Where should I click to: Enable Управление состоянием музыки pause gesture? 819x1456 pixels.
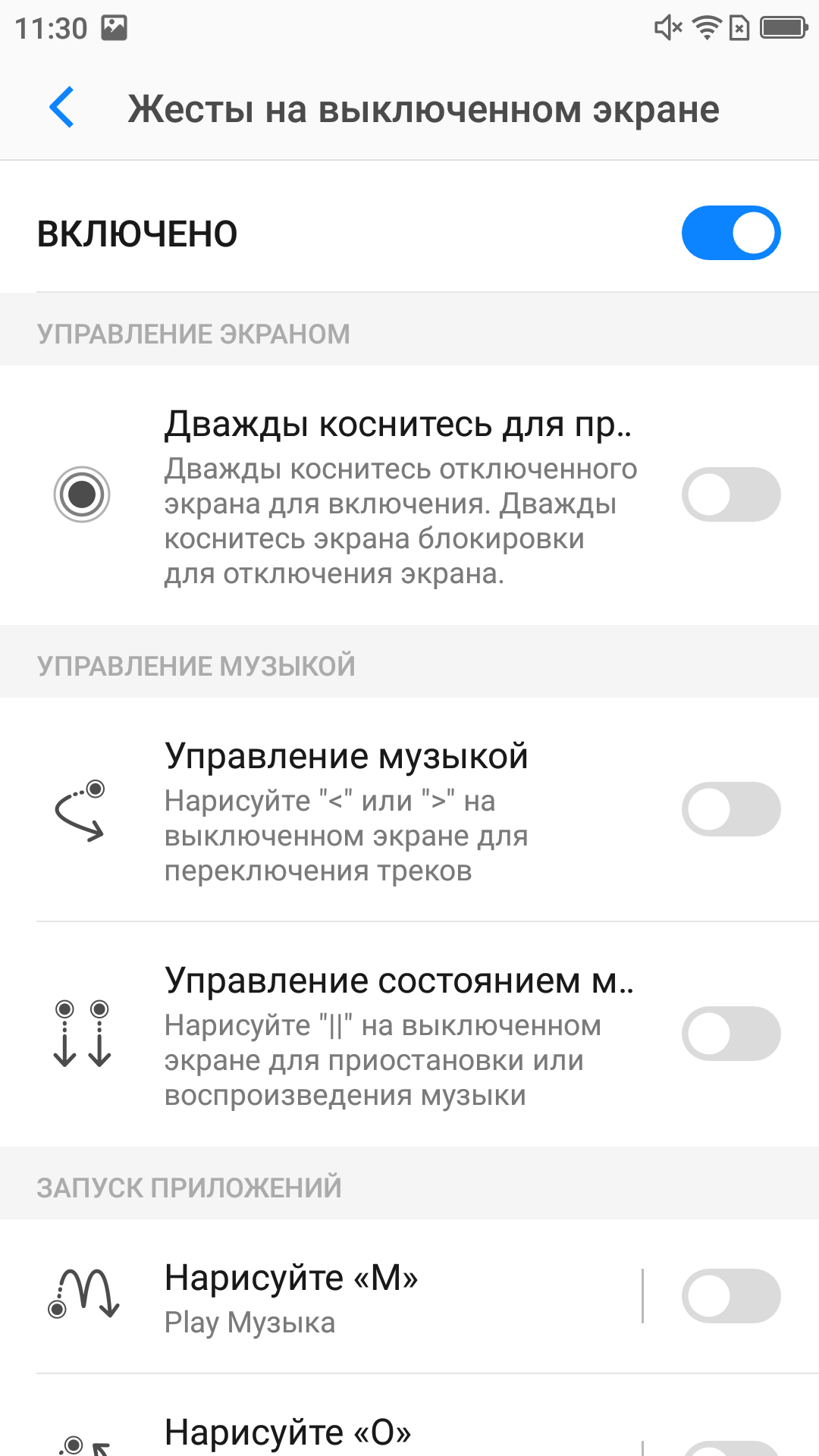[x=731, y=1034]
